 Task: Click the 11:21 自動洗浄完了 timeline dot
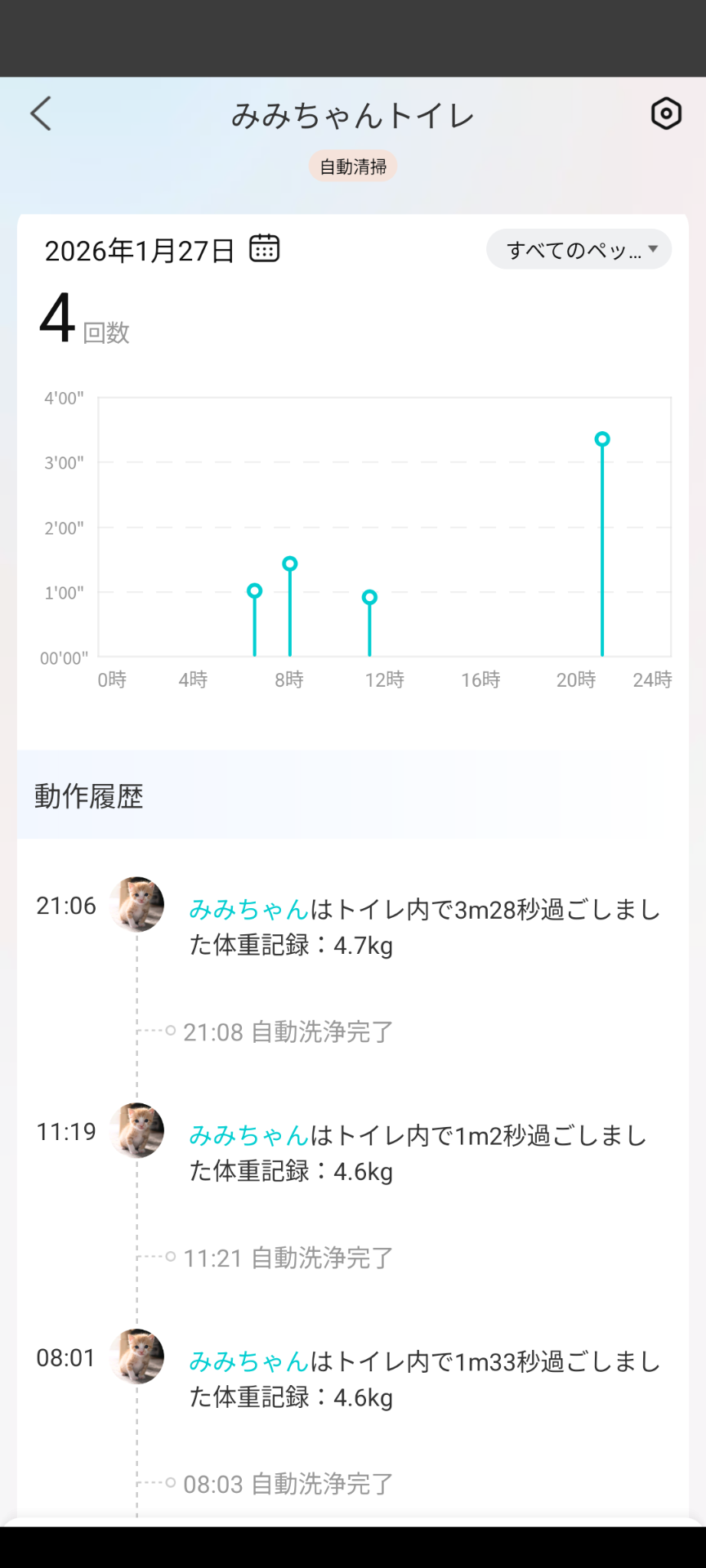tap(171, 1258)
